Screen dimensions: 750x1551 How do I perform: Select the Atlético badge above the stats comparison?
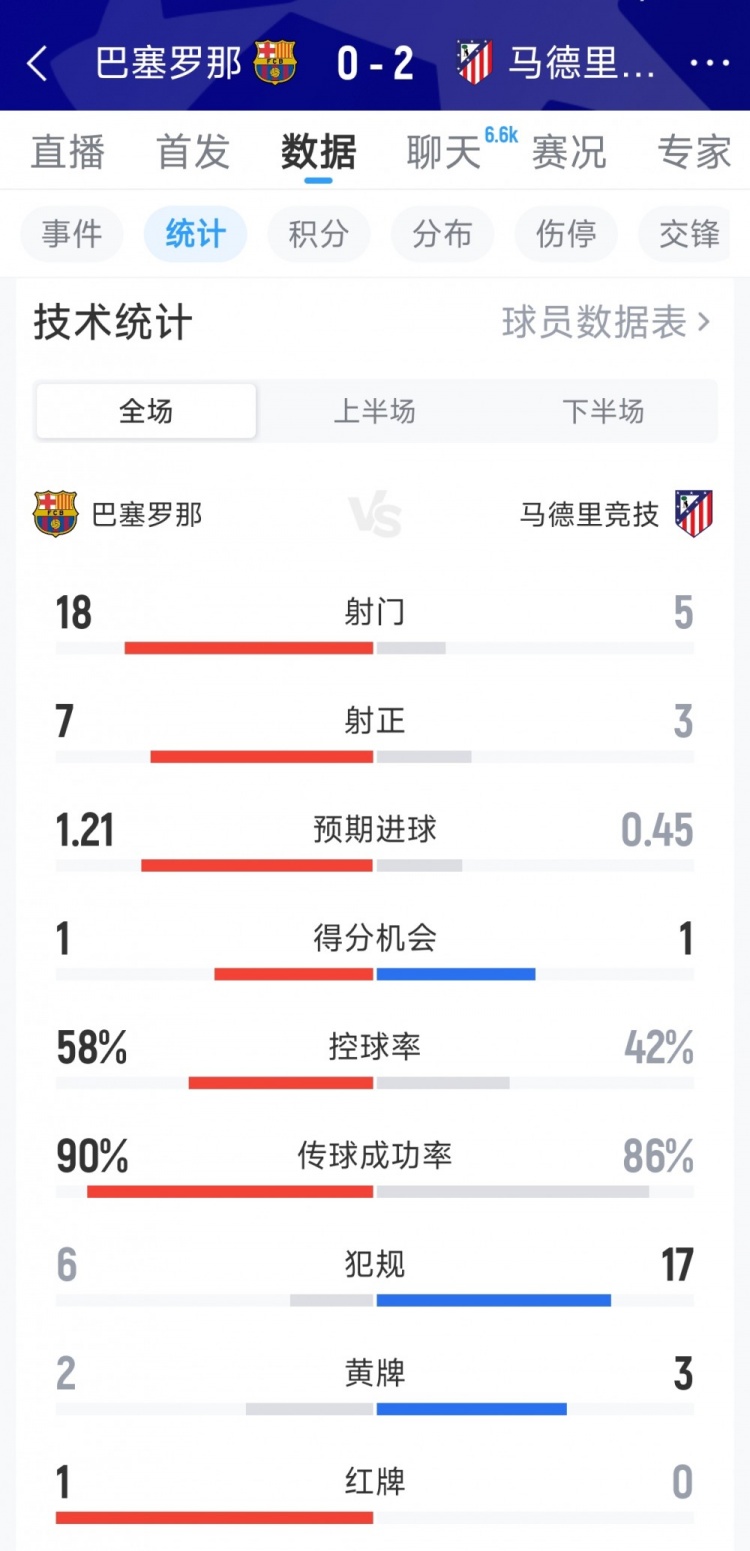tap(695, 513)
